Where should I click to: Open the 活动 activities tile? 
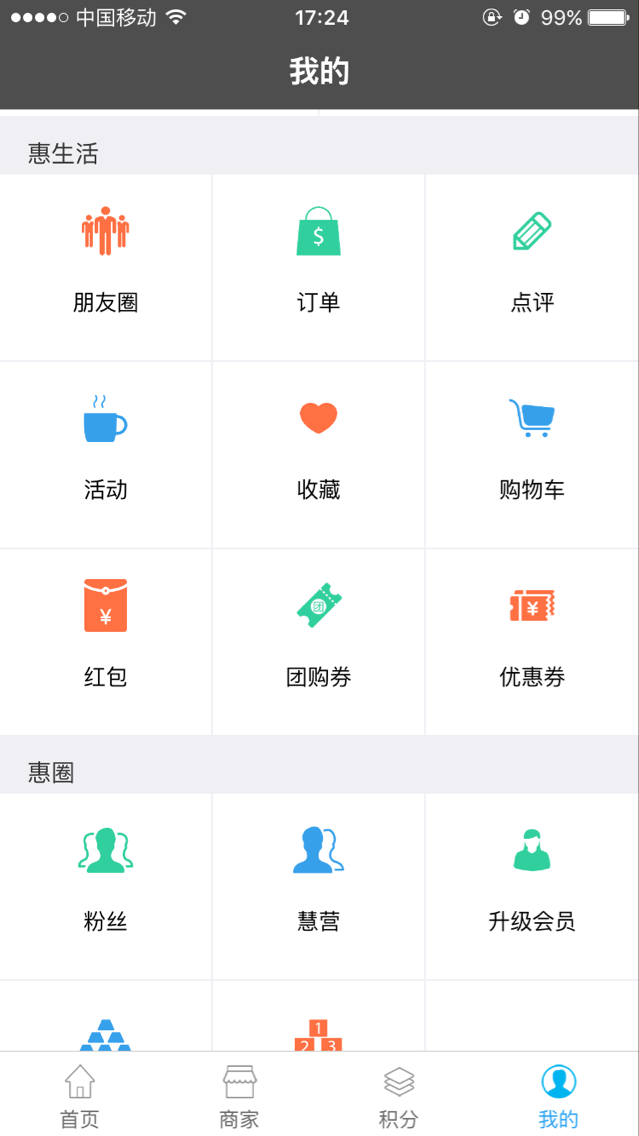(106, 455)
